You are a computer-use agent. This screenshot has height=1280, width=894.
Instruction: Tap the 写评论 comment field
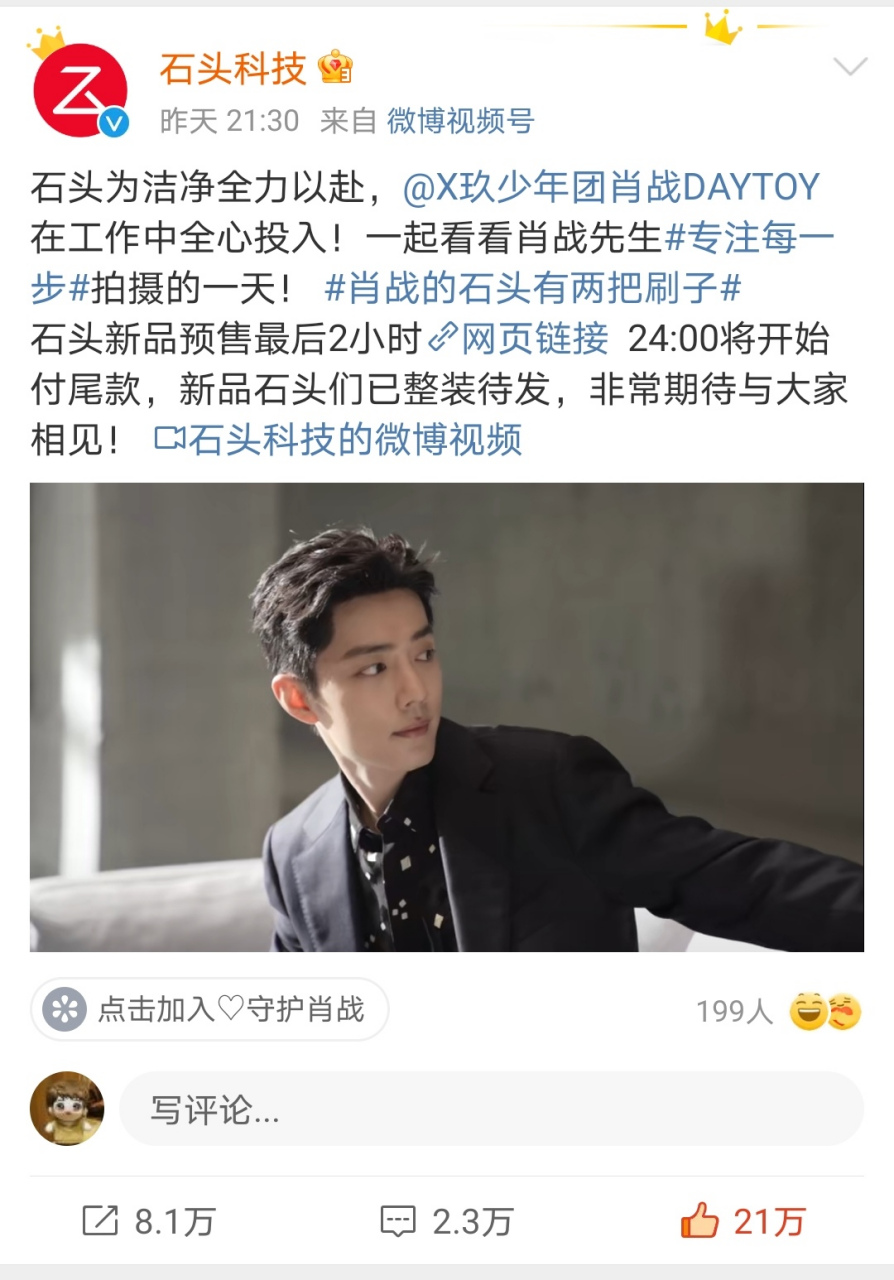click(490, 1109)
